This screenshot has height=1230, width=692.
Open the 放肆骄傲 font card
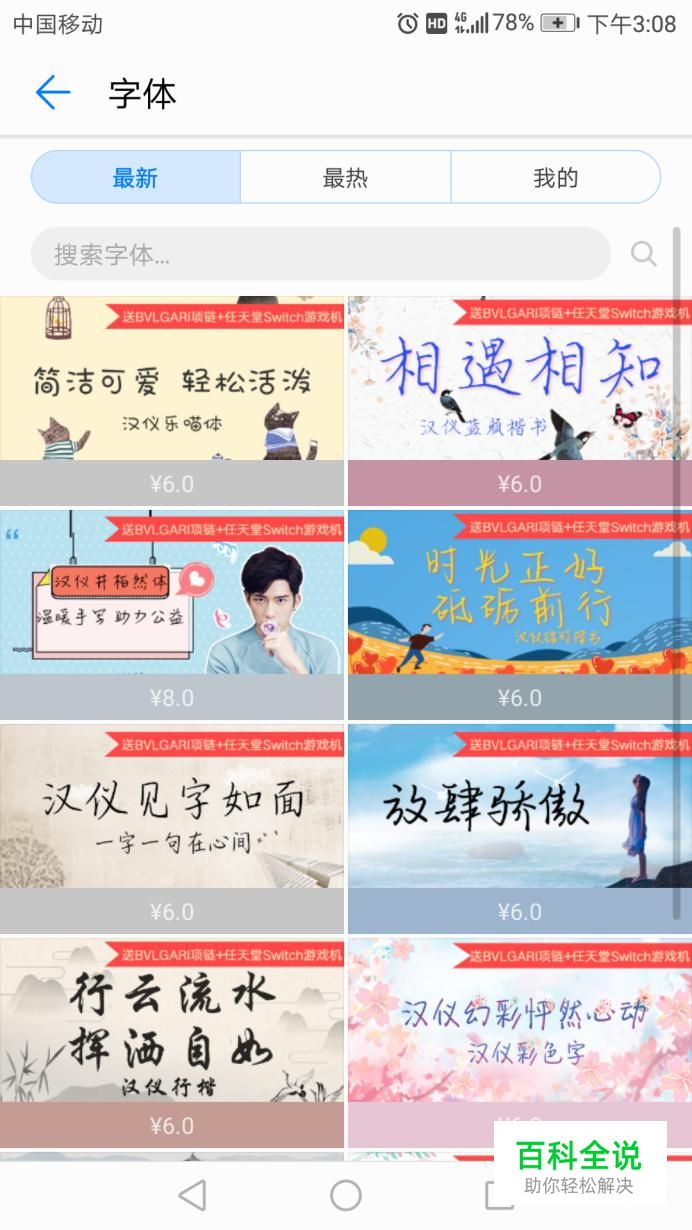[520, 829]
